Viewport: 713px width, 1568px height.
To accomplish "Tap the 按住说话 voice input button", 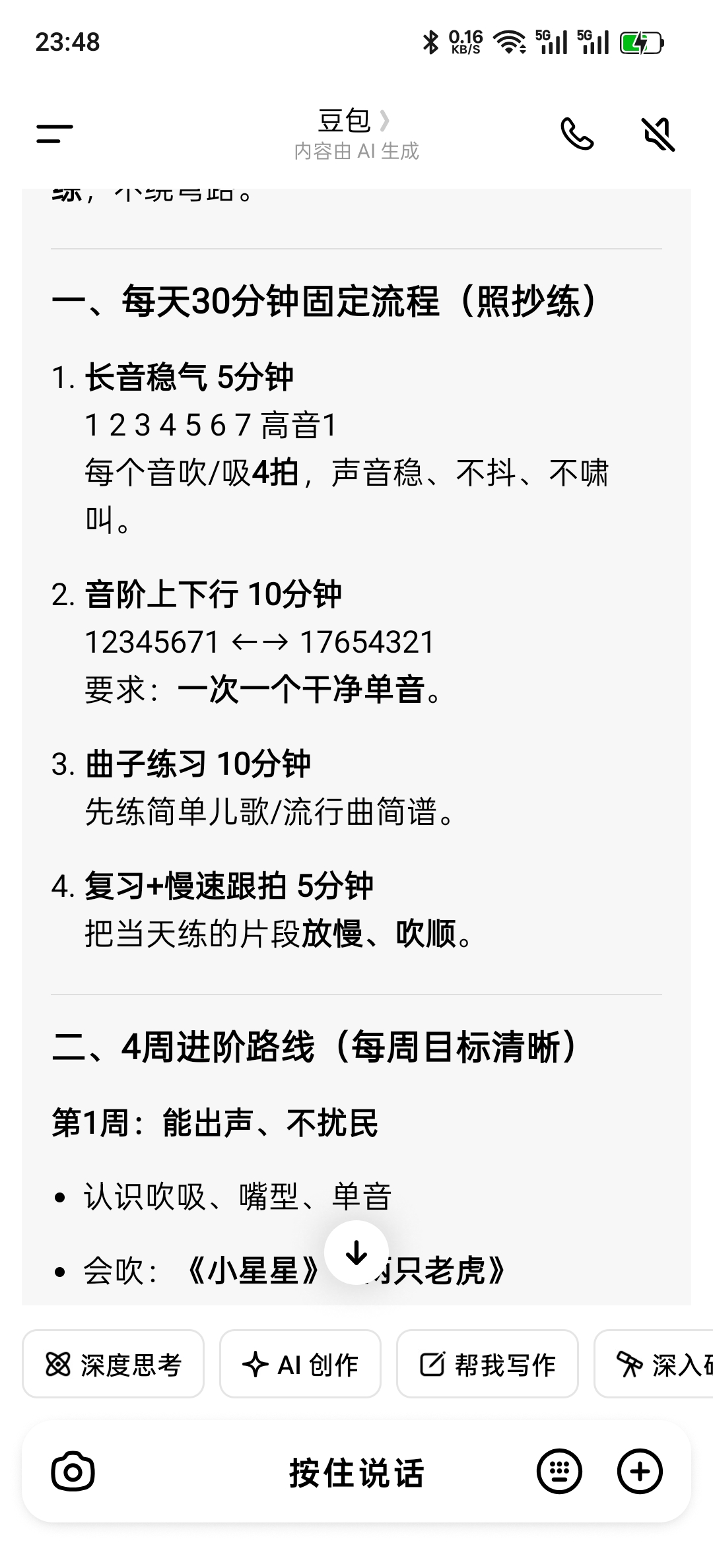I will 356,1472.
